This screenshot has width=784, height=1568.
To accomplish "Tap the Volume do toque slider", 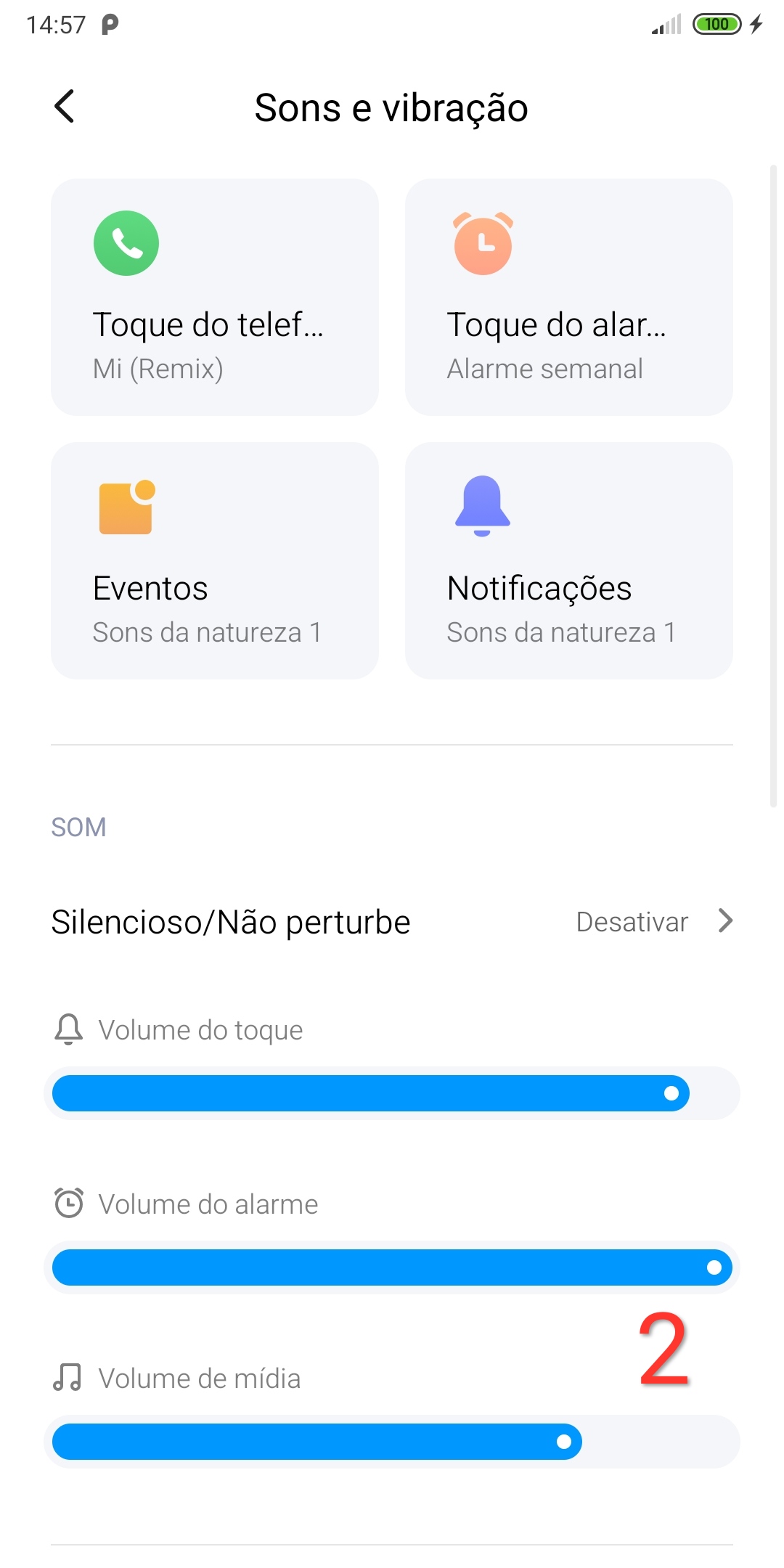I will point(392,1093).
